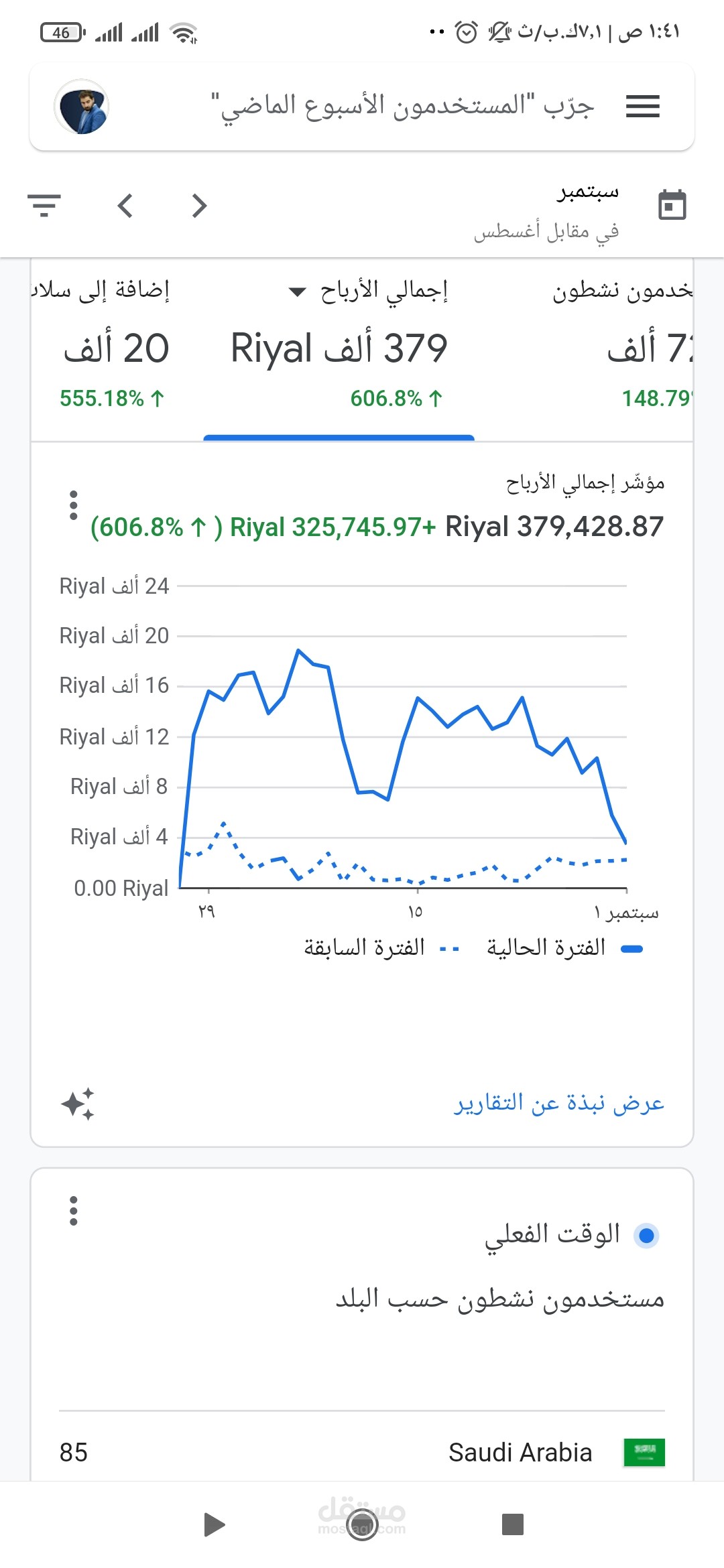Go to the previous date period
Image resolution: width=724 pixels, height=1568 pixels.
[x=125, y=206]
